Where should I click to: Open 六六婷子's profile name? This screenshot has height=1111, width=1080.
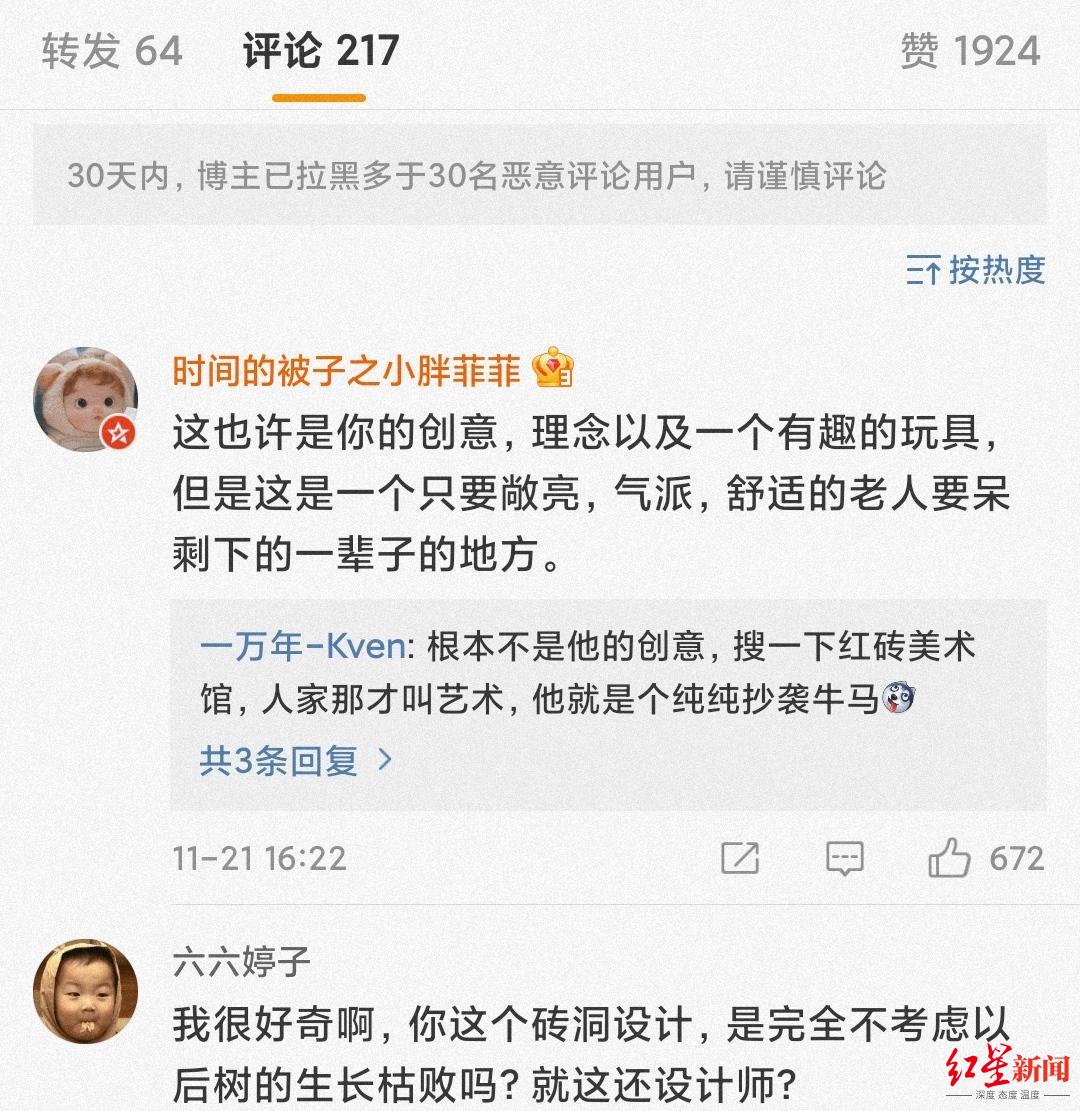pyautogui.click(x=241, y=963)
